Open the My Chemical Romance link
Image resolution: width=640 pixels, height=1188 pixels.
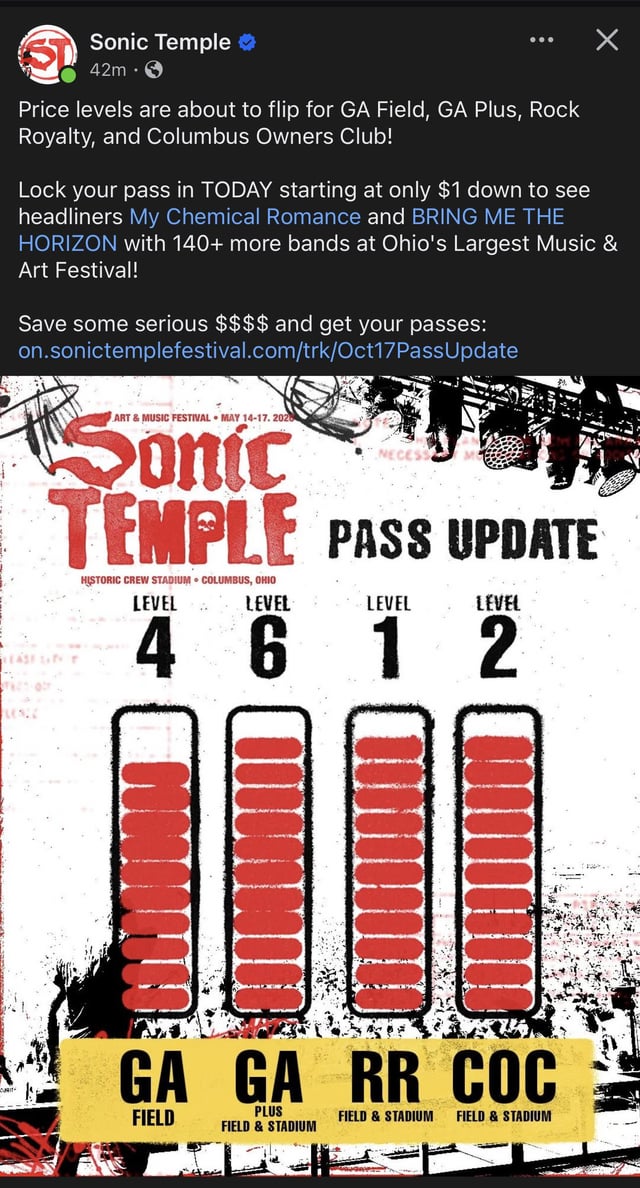[245, 216]
